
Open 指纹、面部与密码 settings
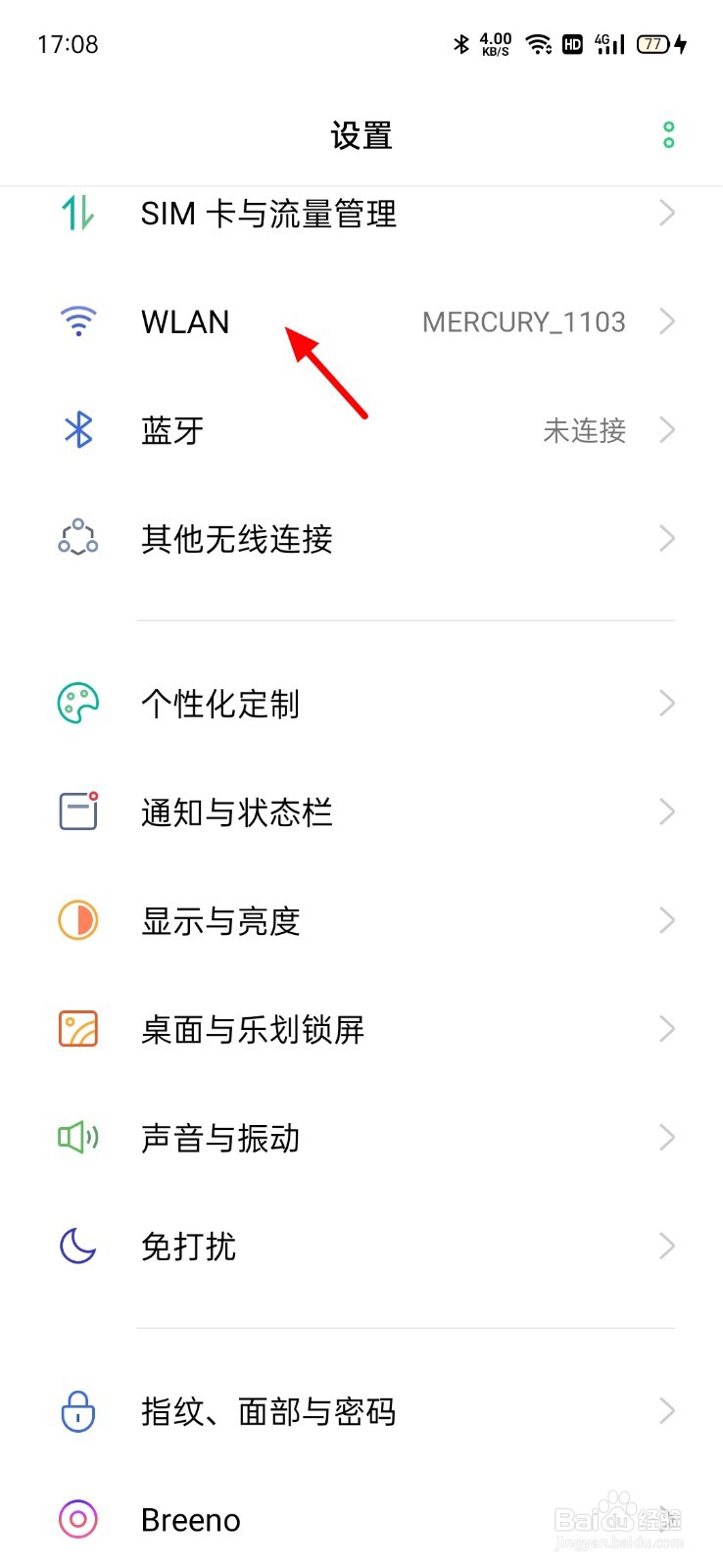click(x=269, y=1411)
